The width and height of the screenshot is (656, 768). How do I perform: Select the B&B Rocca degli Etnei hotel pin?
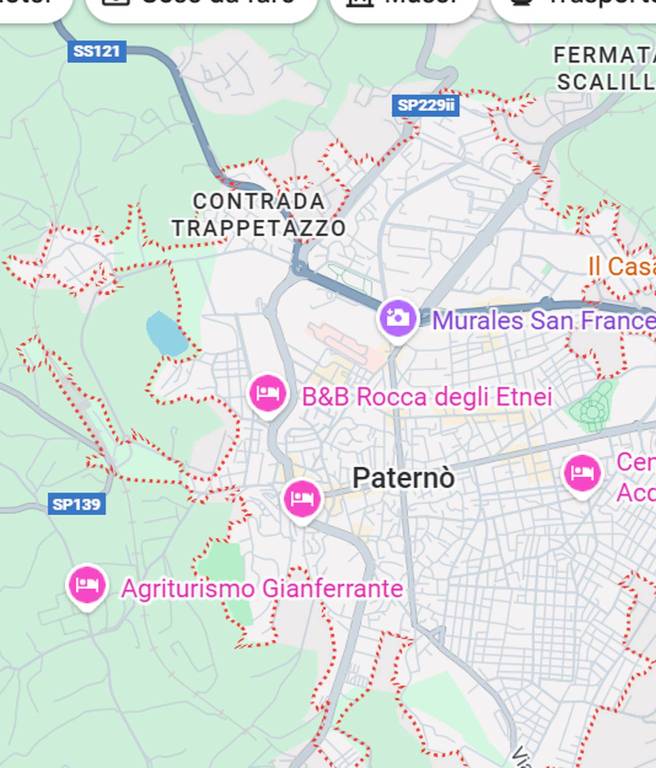point(267,394)
